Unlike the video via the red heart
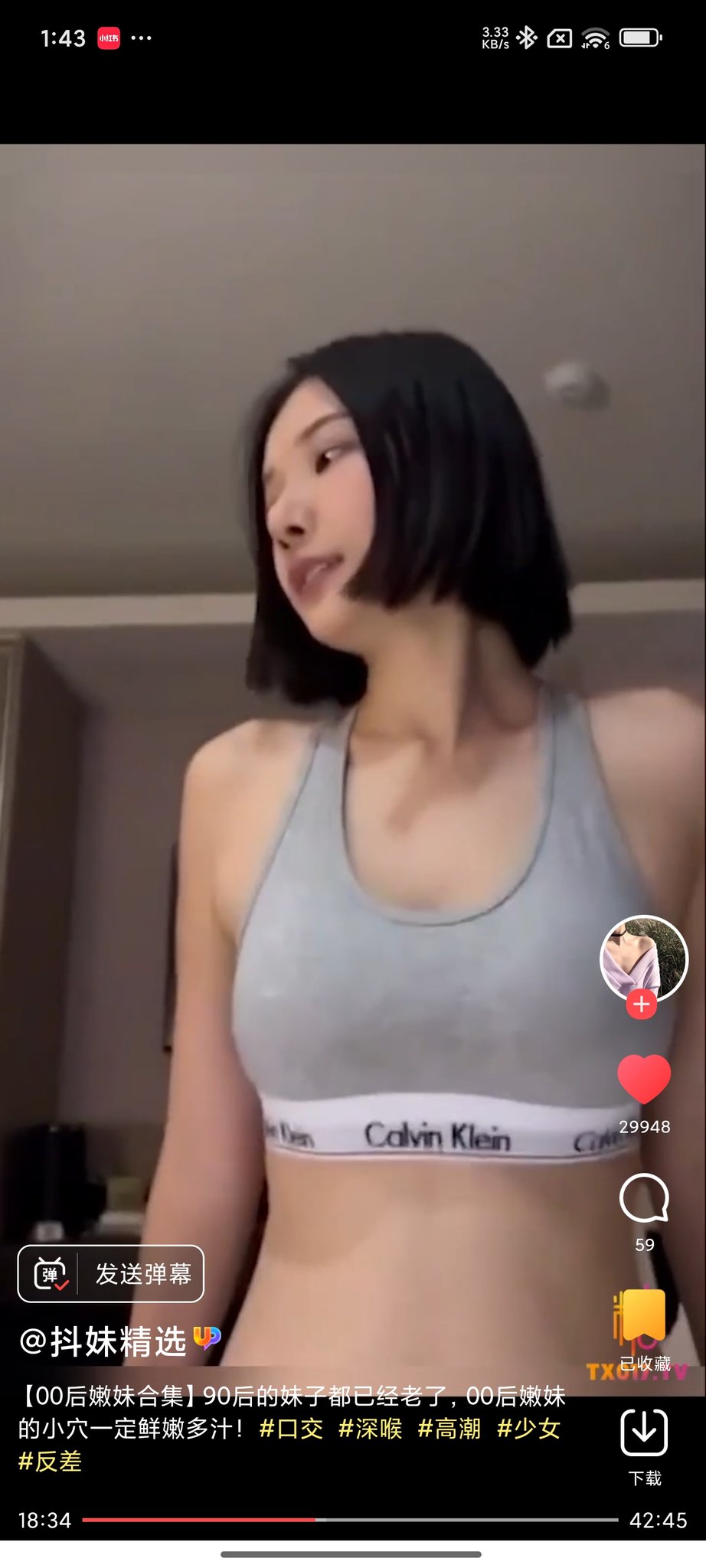 coord(644,1078)
